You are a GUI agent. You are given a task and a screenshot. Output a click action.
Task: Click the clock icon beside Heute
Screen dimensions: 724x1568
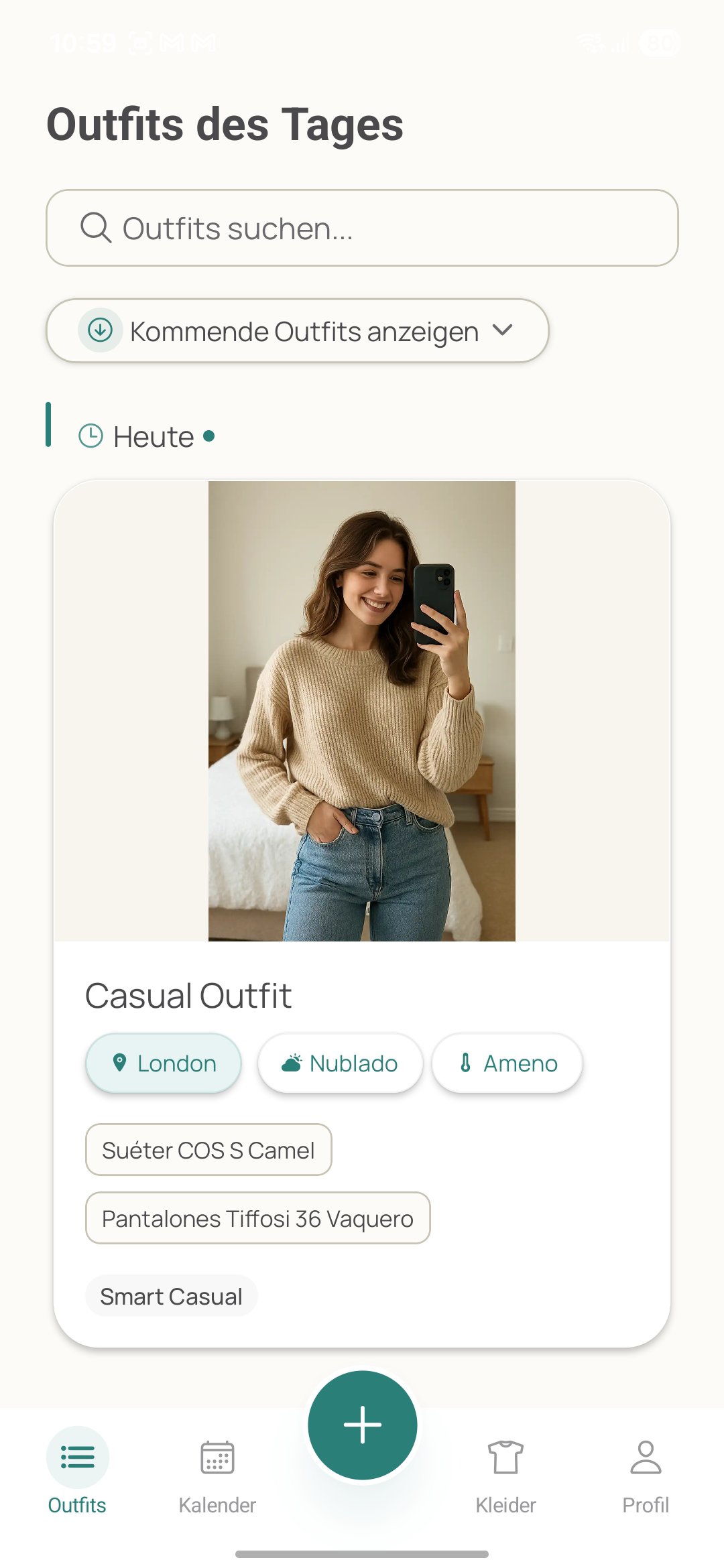90,436
